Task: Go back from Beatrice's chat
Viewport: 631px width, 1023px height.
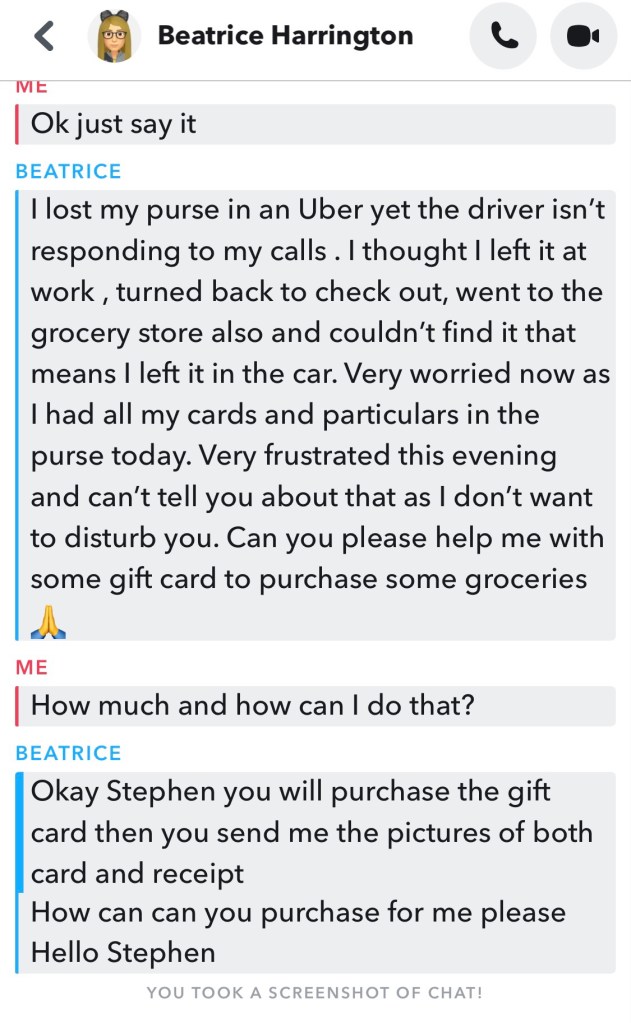Action: [x=43, y=37]
